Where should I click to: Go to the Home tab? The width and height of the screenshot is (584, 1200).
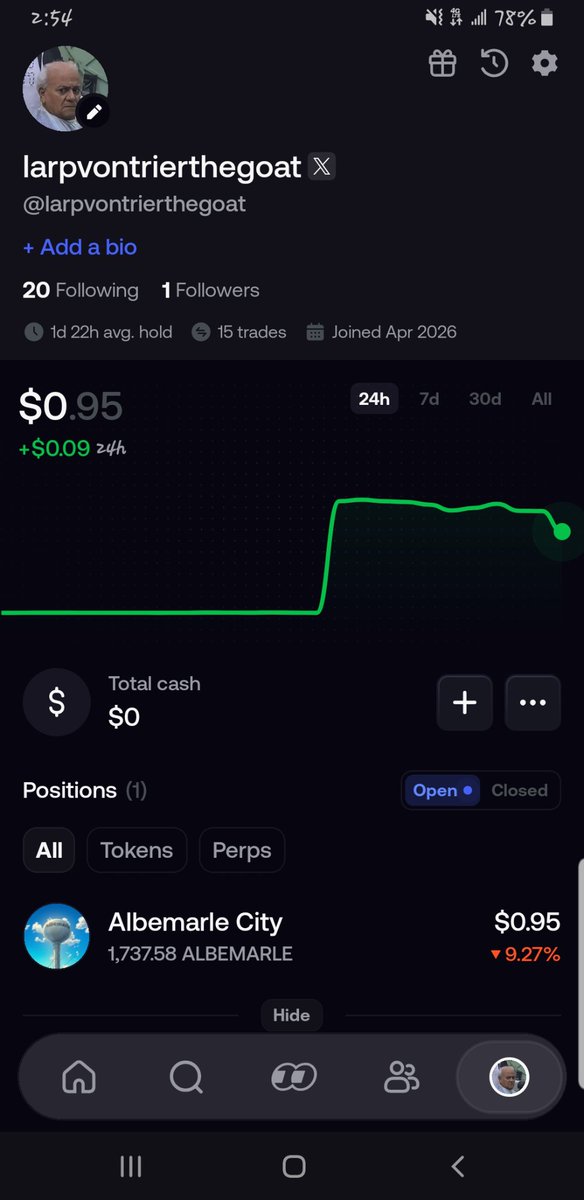click(79, 1077)
